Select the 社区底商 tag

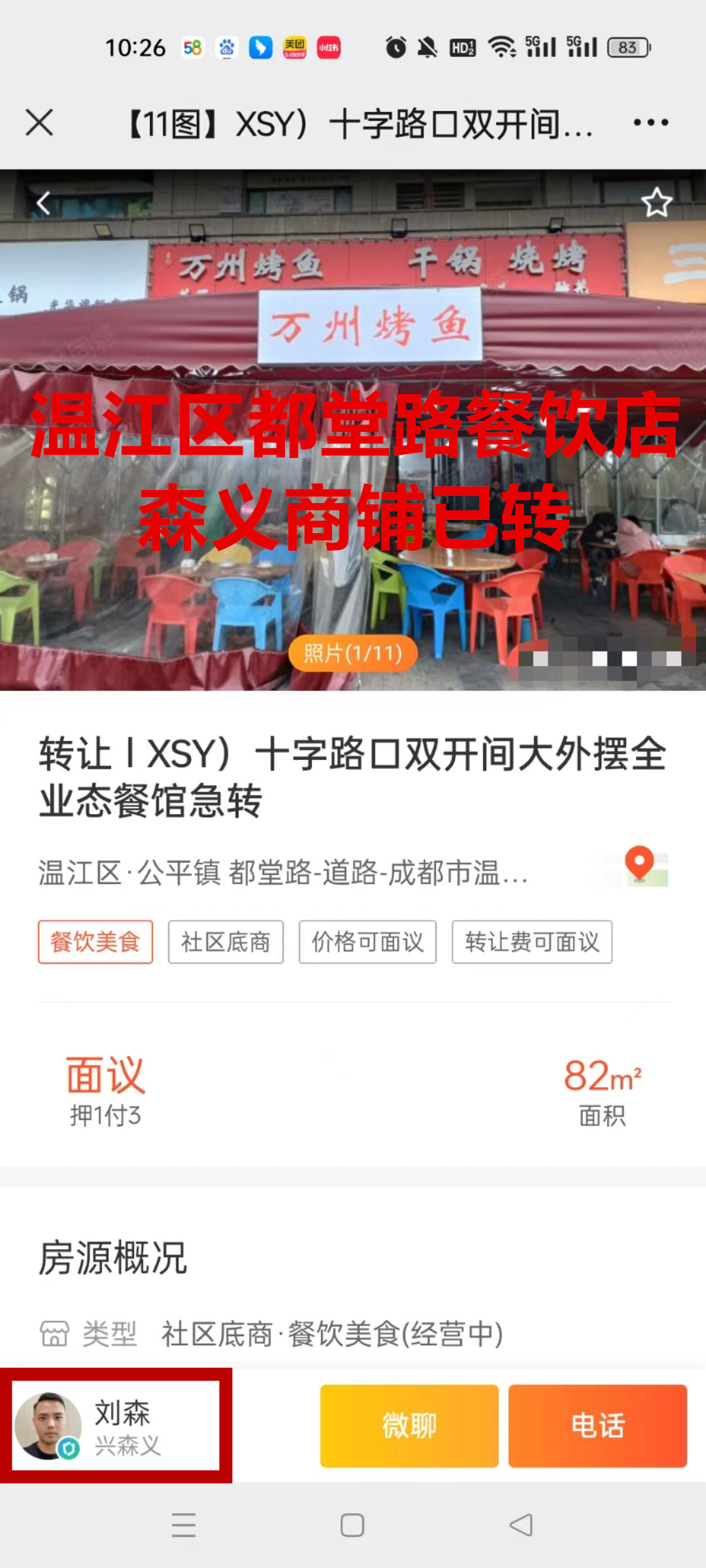pyautogui.click(x=226, y=942)
